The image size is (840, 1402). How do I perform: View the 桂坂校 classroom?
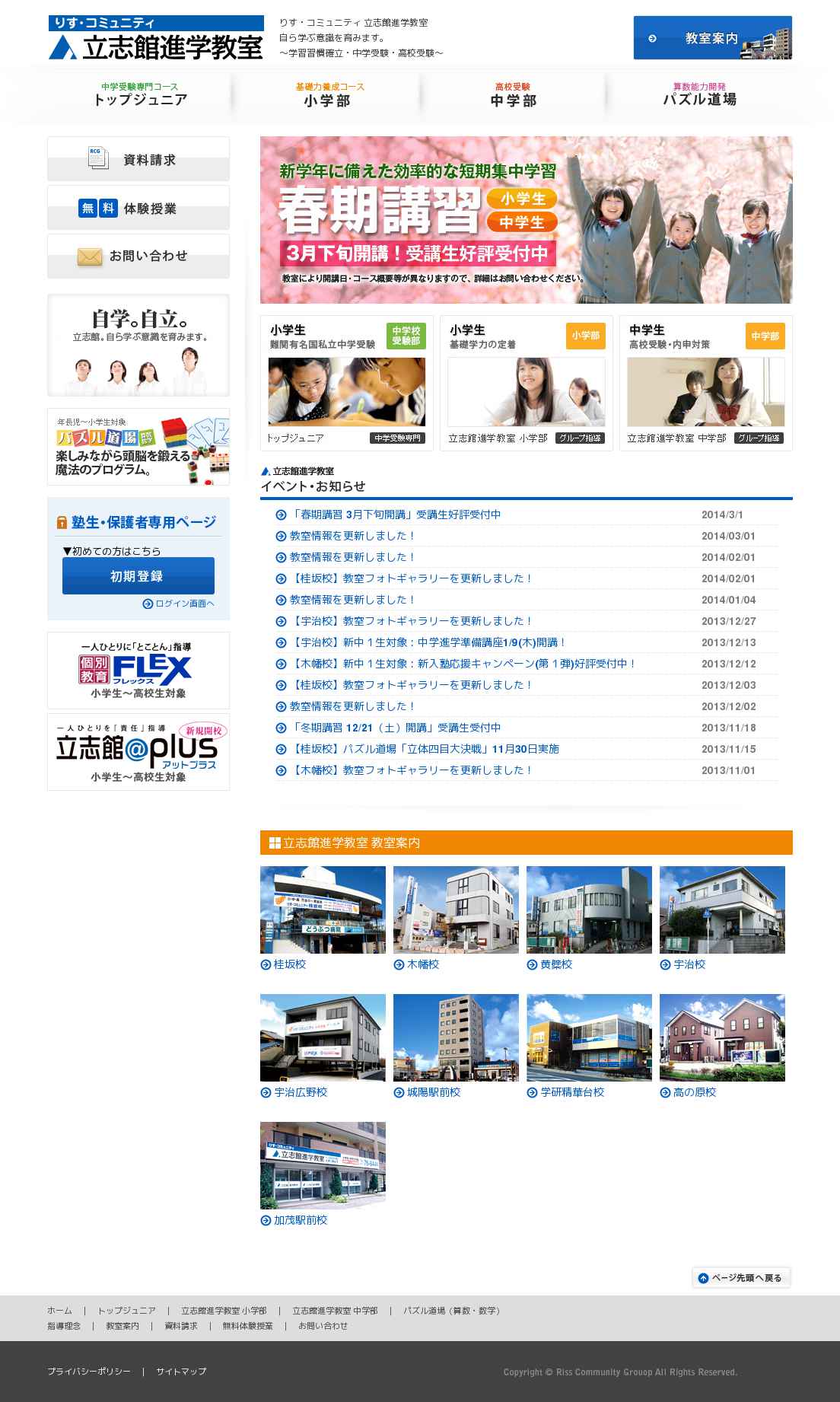[323, 910]
